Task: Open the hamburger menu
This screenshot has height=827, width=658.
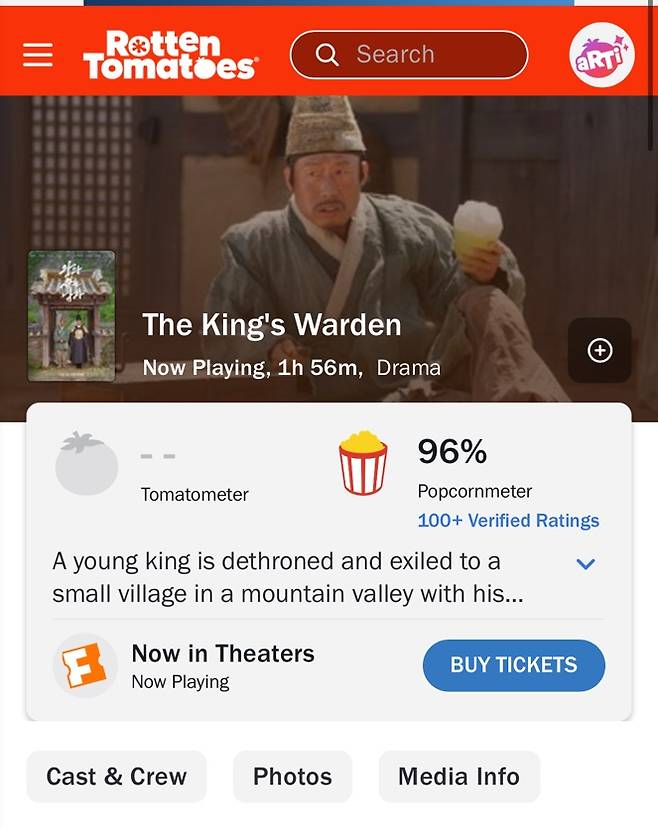Action: point(38,55)
